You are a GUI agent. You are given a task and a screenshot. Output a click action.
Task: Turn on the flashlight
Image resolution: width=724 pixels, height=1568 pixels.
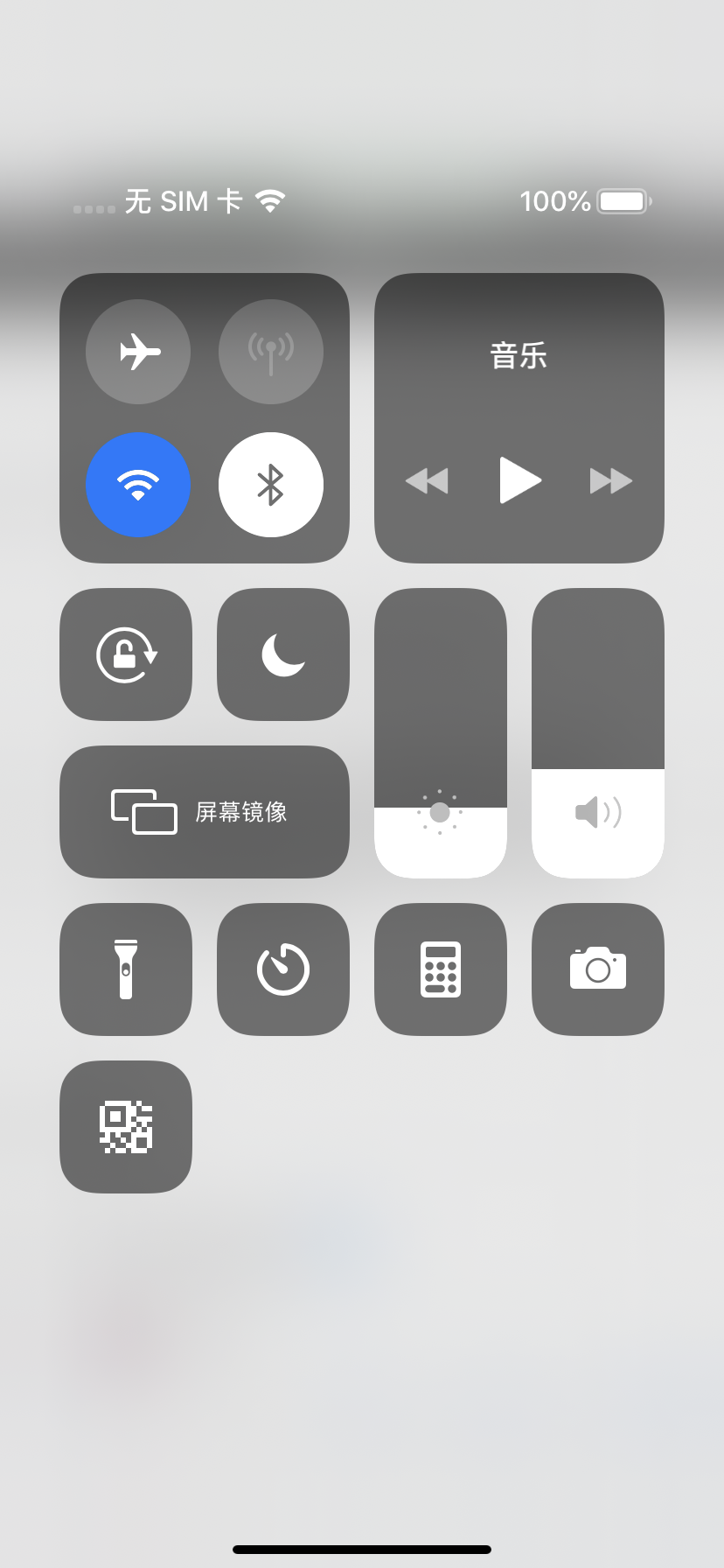[x=126, y=969]
